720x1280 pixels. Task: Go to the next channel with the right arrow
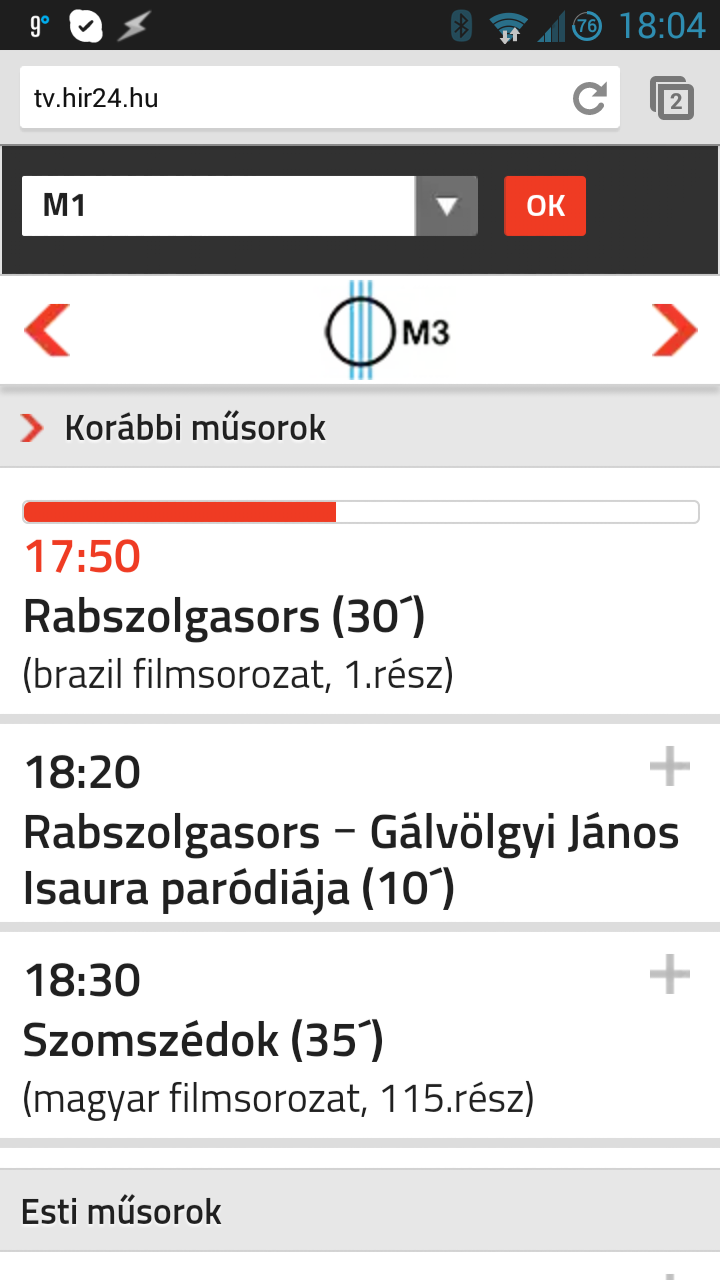click(x=674, y=330)
